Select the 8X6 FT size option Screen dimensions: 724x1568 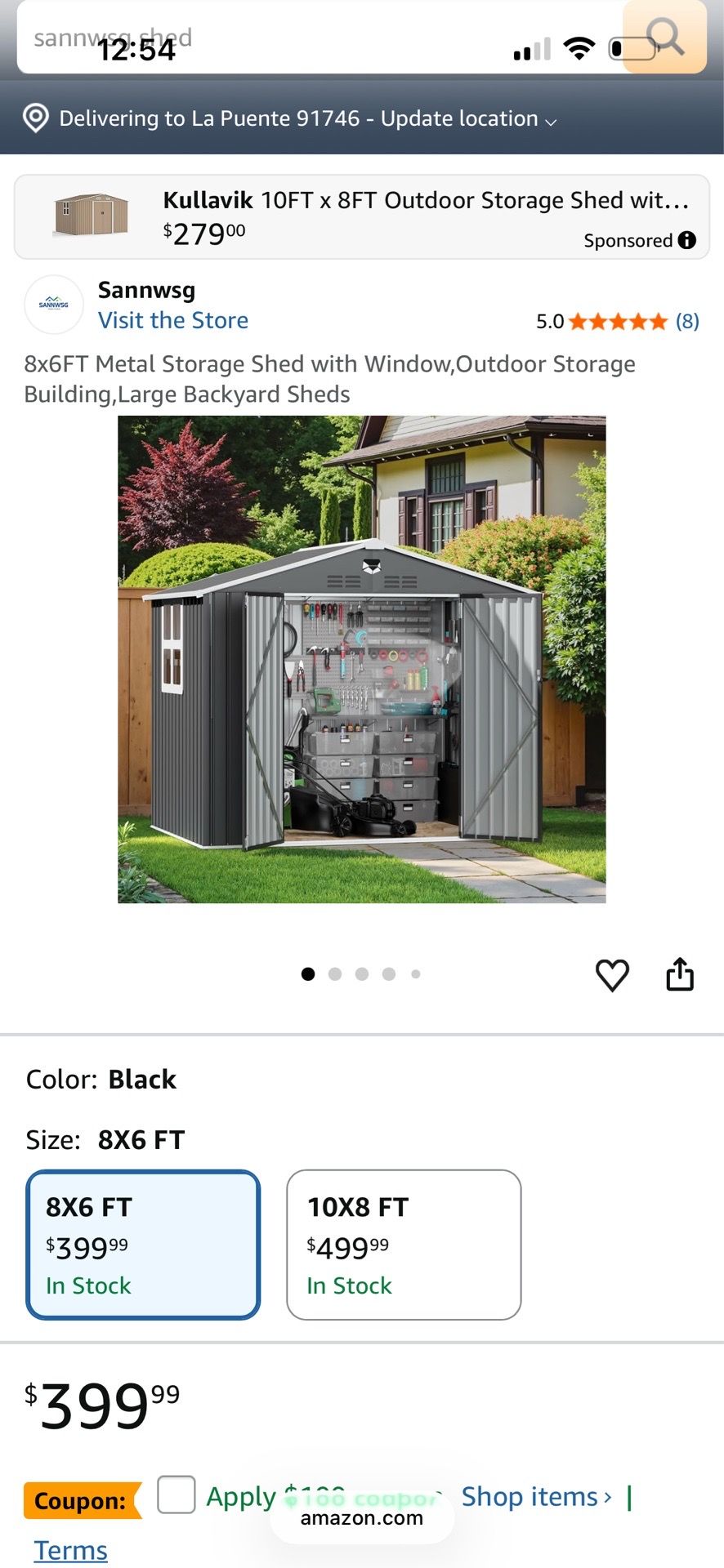(x=143, y=1245)
